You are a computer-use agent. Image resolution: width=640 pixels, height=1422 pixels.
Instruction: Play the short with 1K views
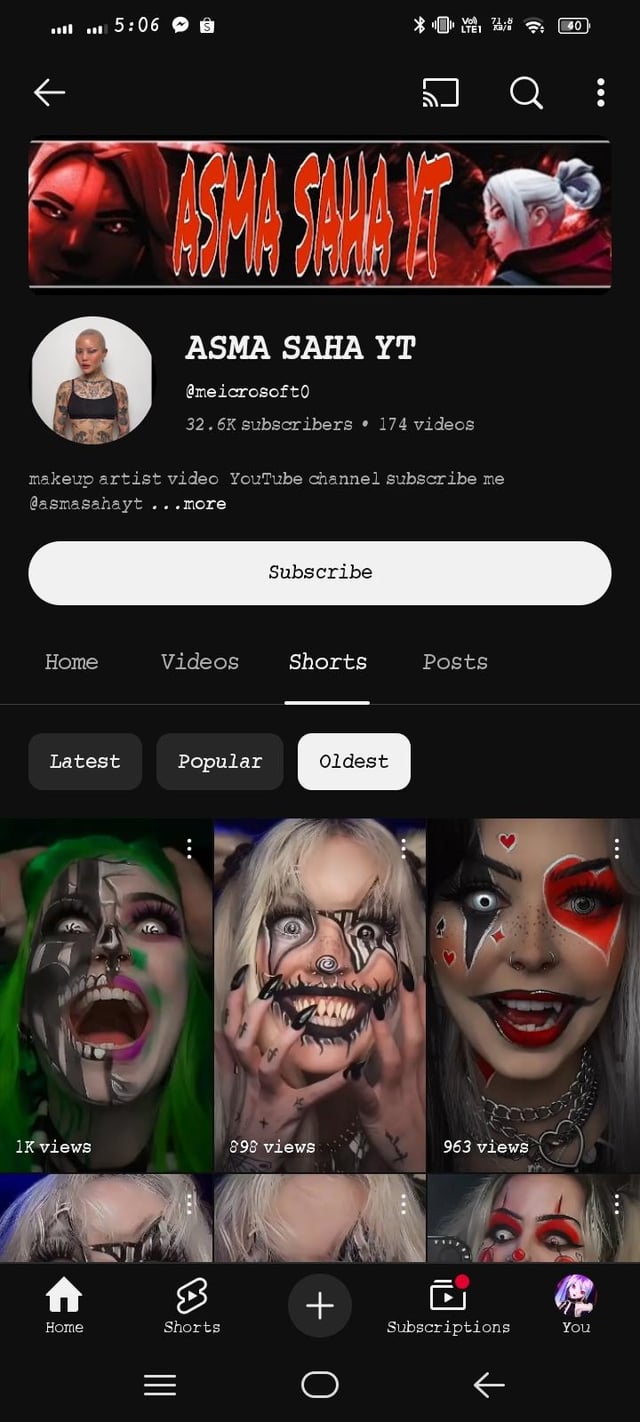point(106,995)
